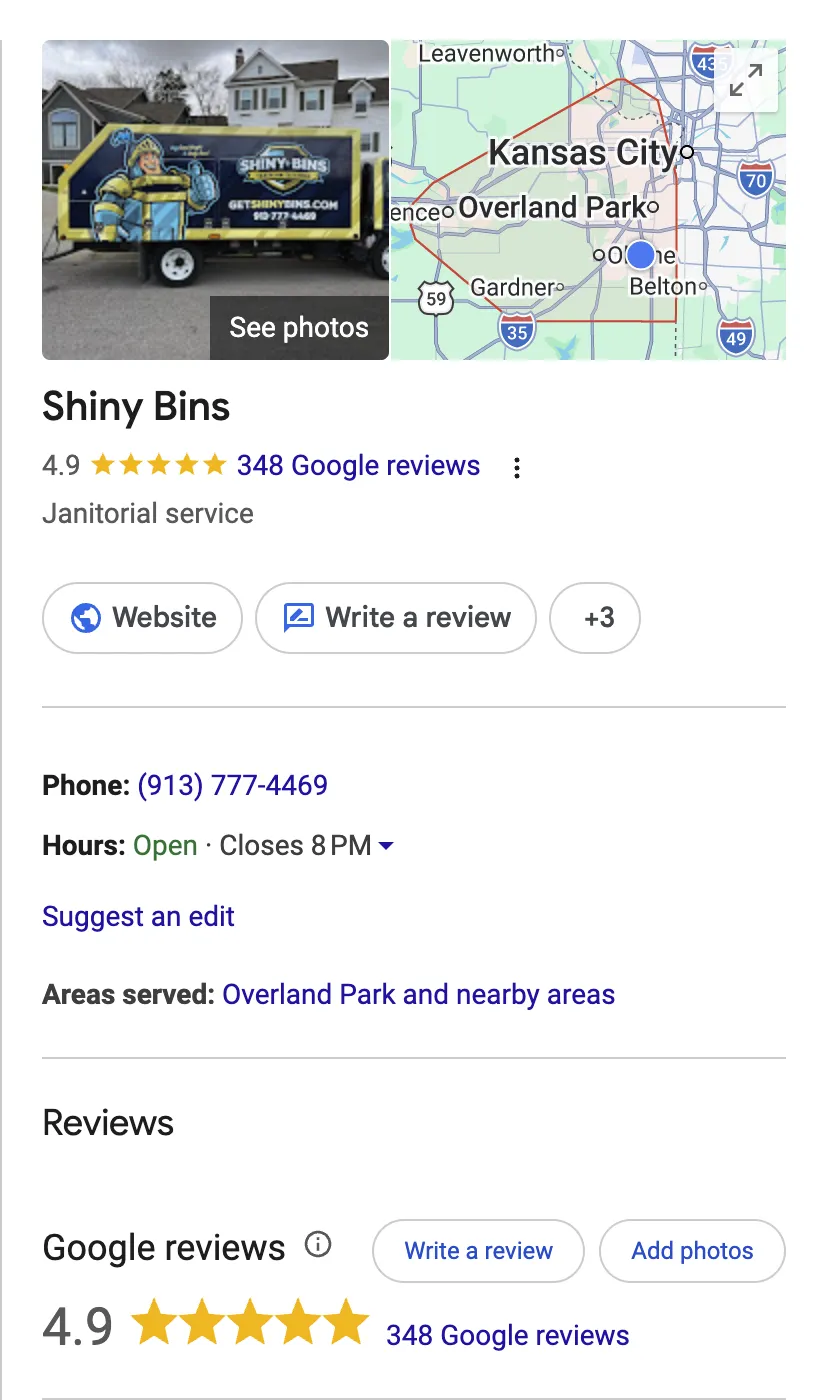Open the three-dot overflow menu
Screen dimensions: 838x1400
point(516,467)
